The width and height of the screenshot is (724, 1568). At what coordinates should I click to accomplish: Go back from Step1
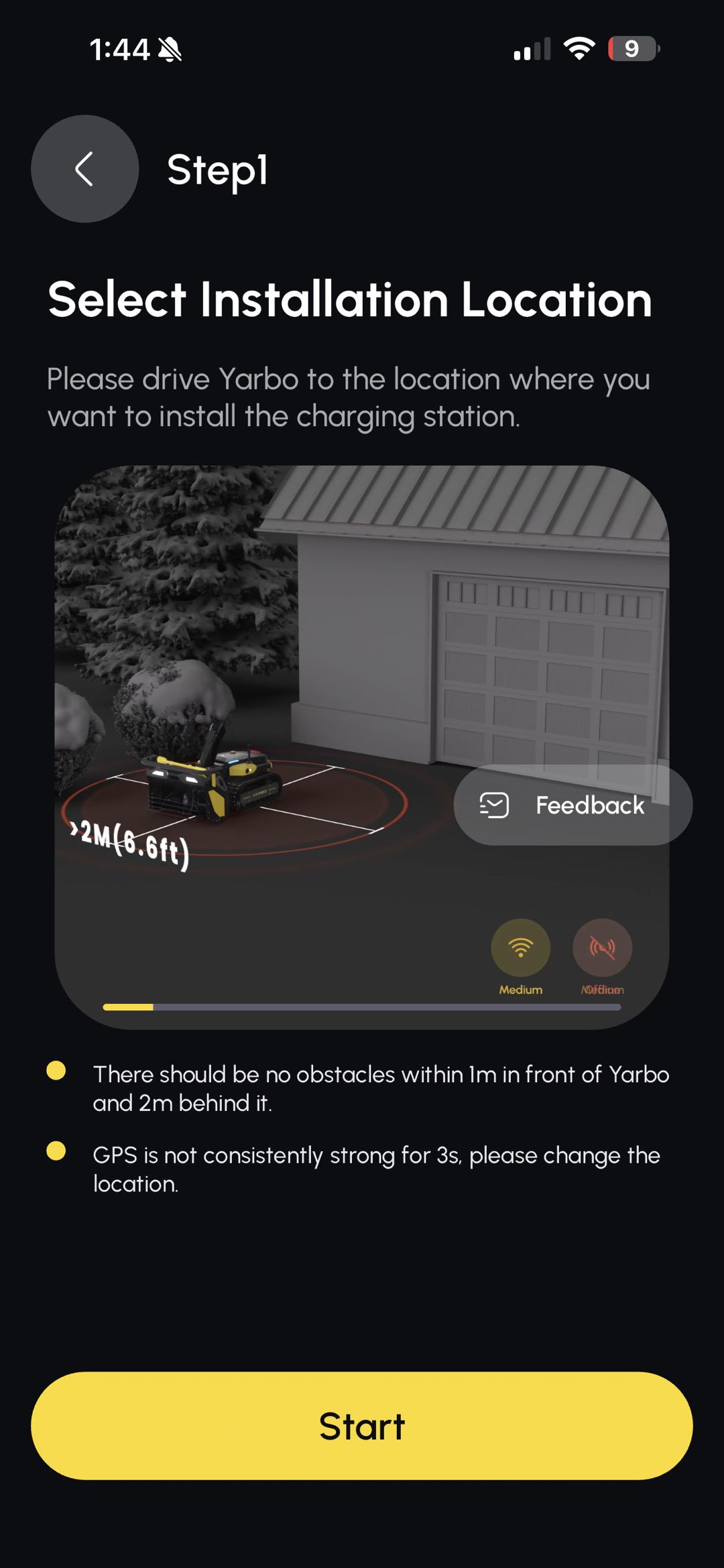click(x=84, y=169)
